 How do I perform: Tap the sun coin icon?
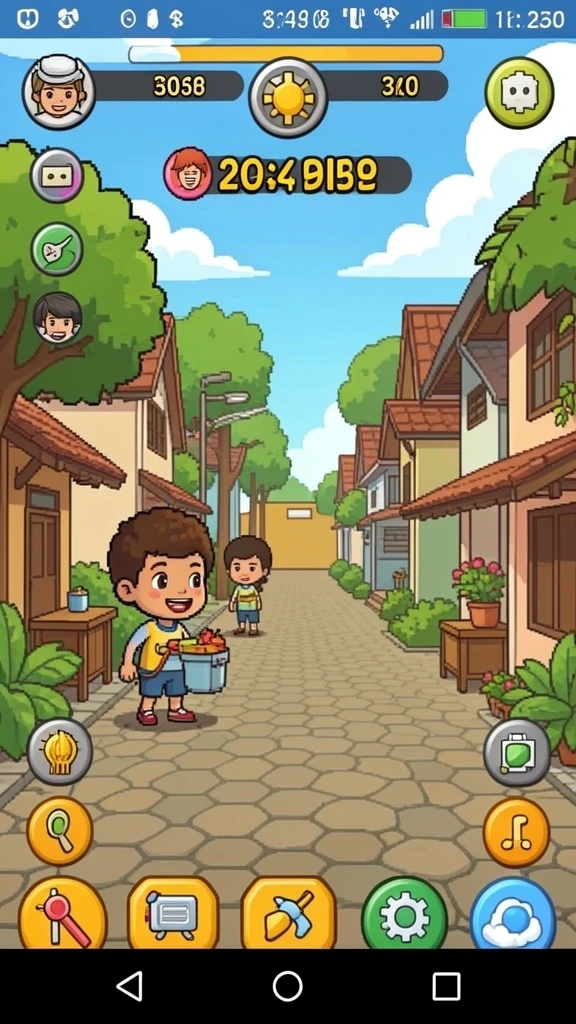[x=289, y=98]
